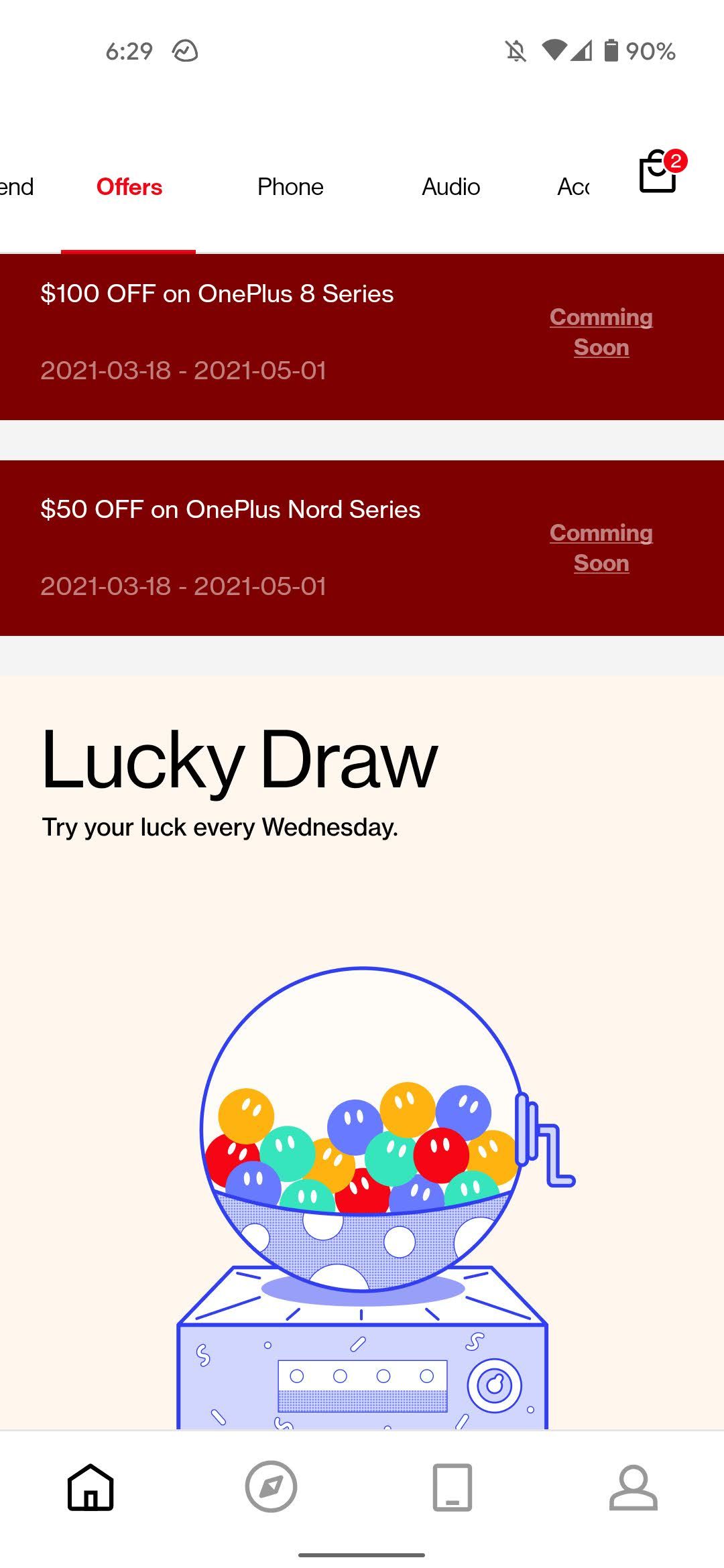Go to the home tab in bottom bar

click(x=90, y=1487)
